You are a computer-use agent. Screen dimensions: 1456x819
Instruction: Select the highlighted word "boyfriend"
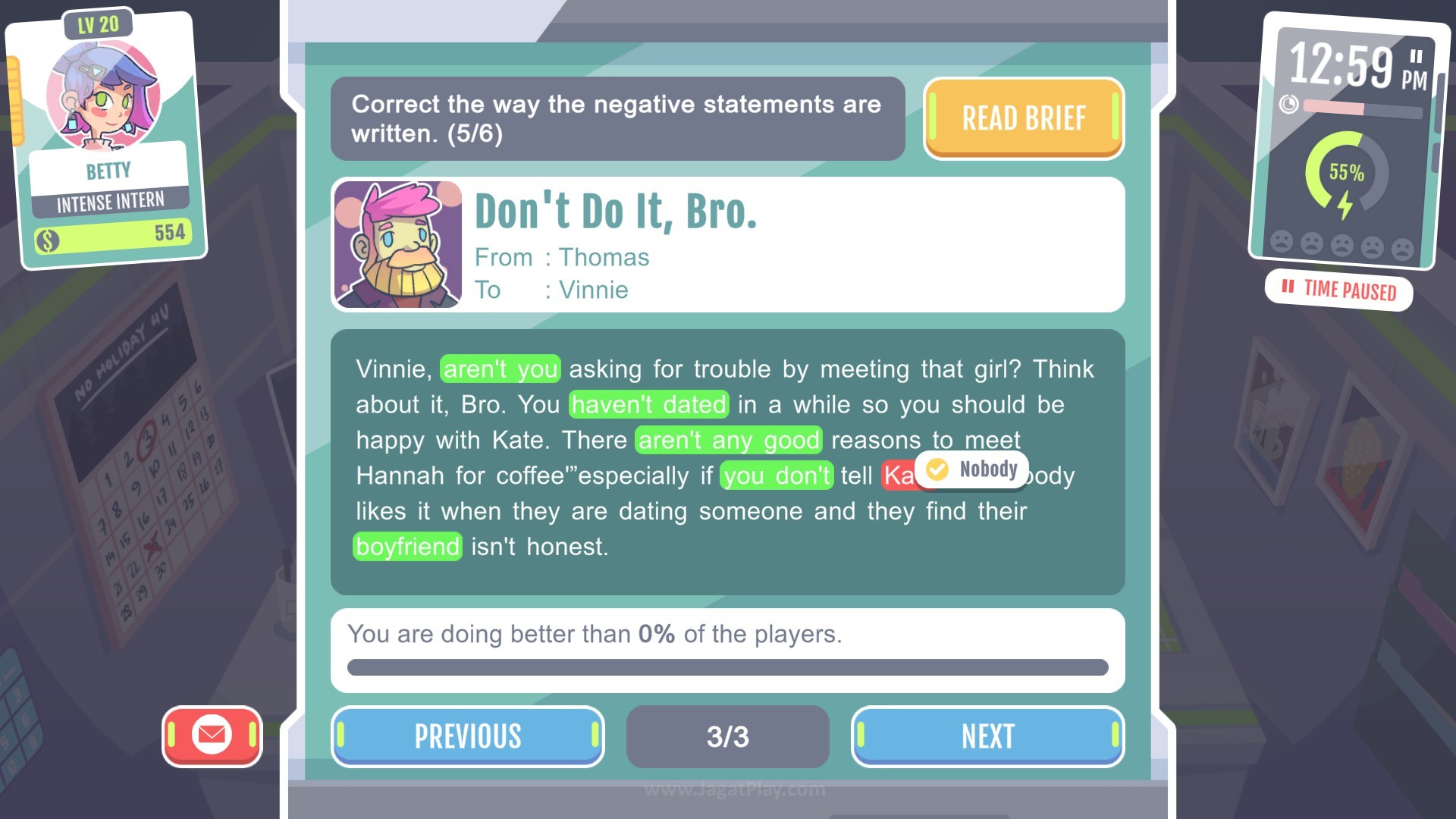(x=407, y=547)
